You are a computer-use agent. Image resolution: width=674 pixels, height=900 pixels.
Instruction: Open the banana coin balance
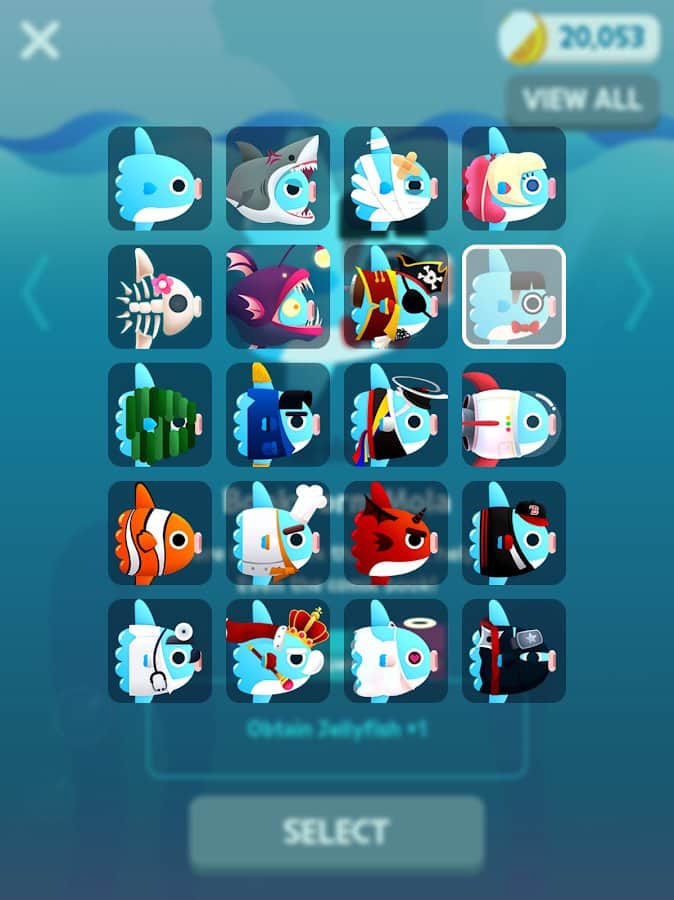pyautogui.click(x=580, y=39)
